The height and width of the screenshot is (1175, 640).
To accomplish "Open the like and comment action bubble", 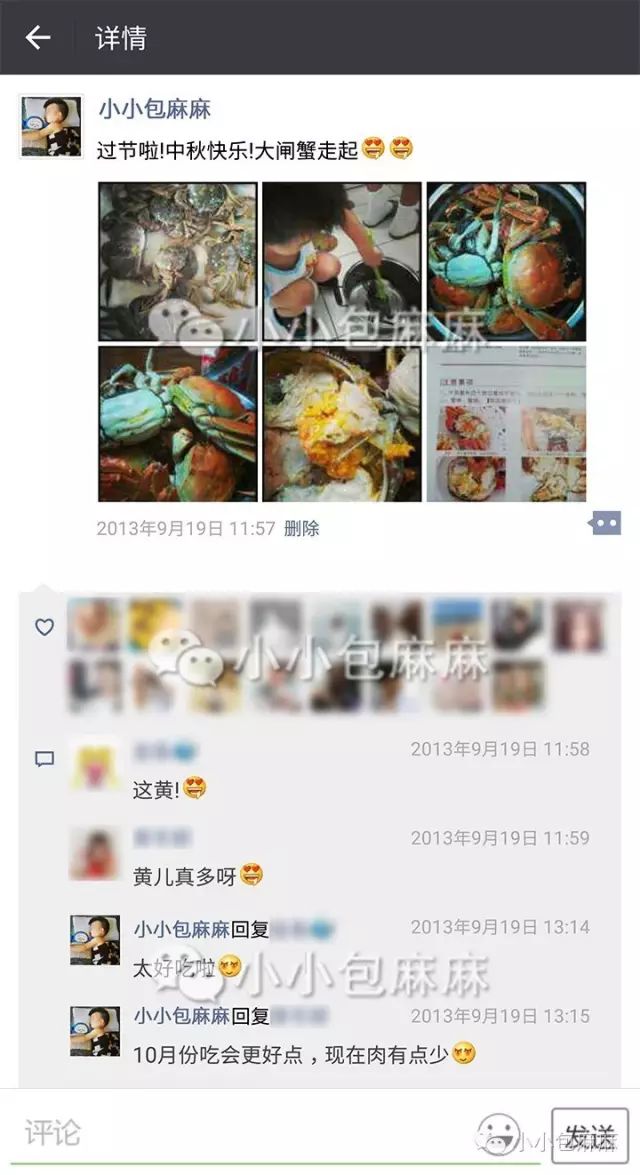I will pos(605,523).
